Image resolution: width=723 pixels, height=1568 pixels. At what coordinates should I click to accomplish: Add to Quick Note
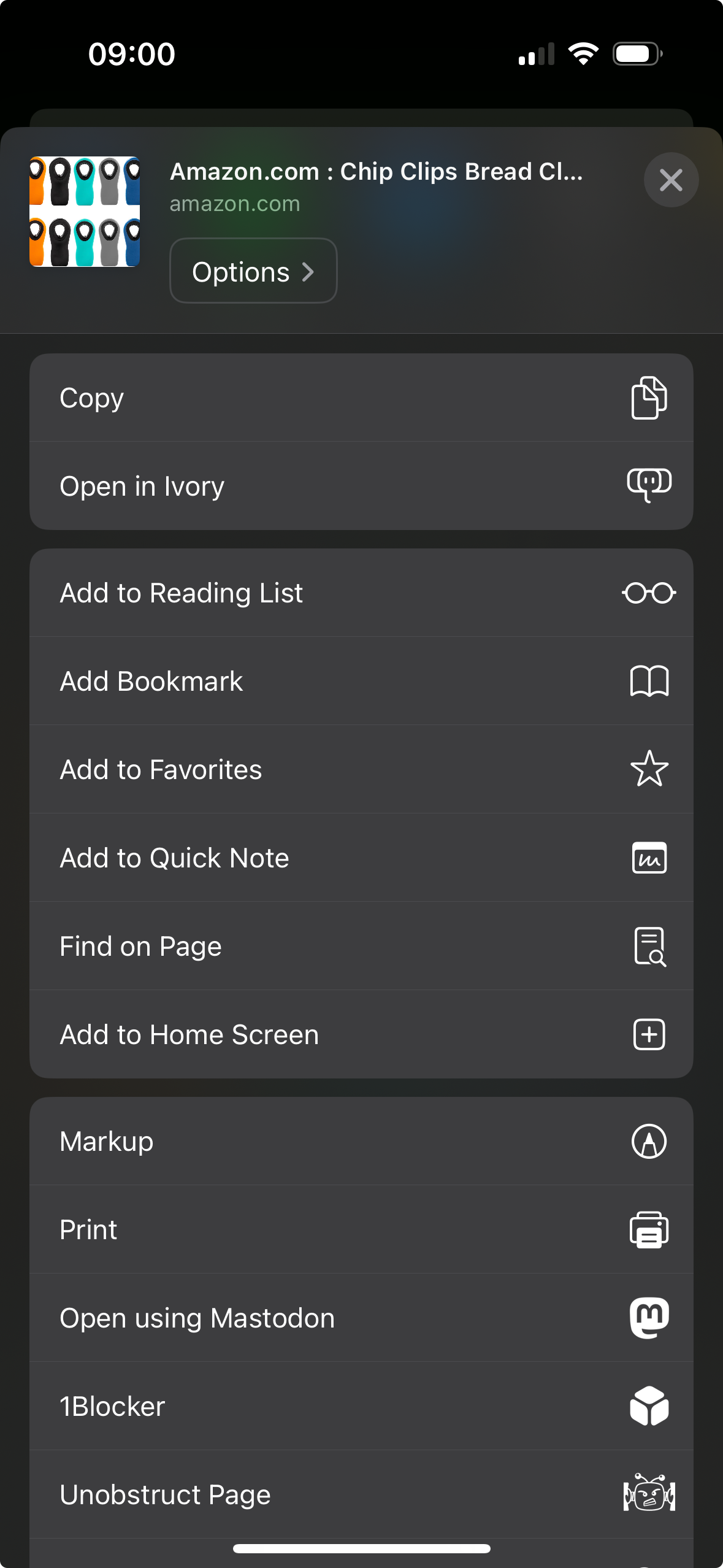pos(361,858)
